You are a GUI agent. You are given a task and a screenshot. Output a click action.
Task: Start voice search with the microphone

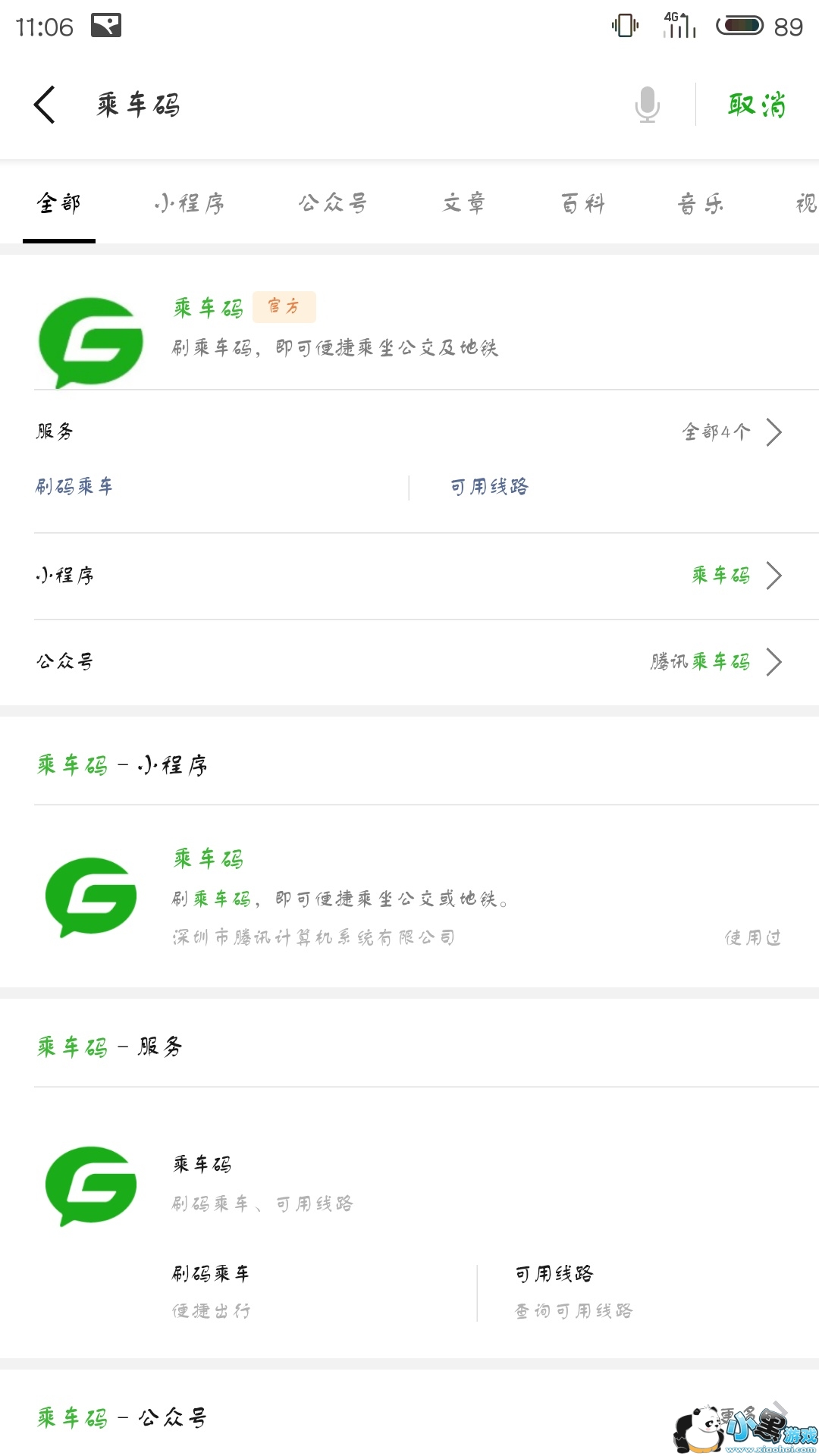click(647, 105)
